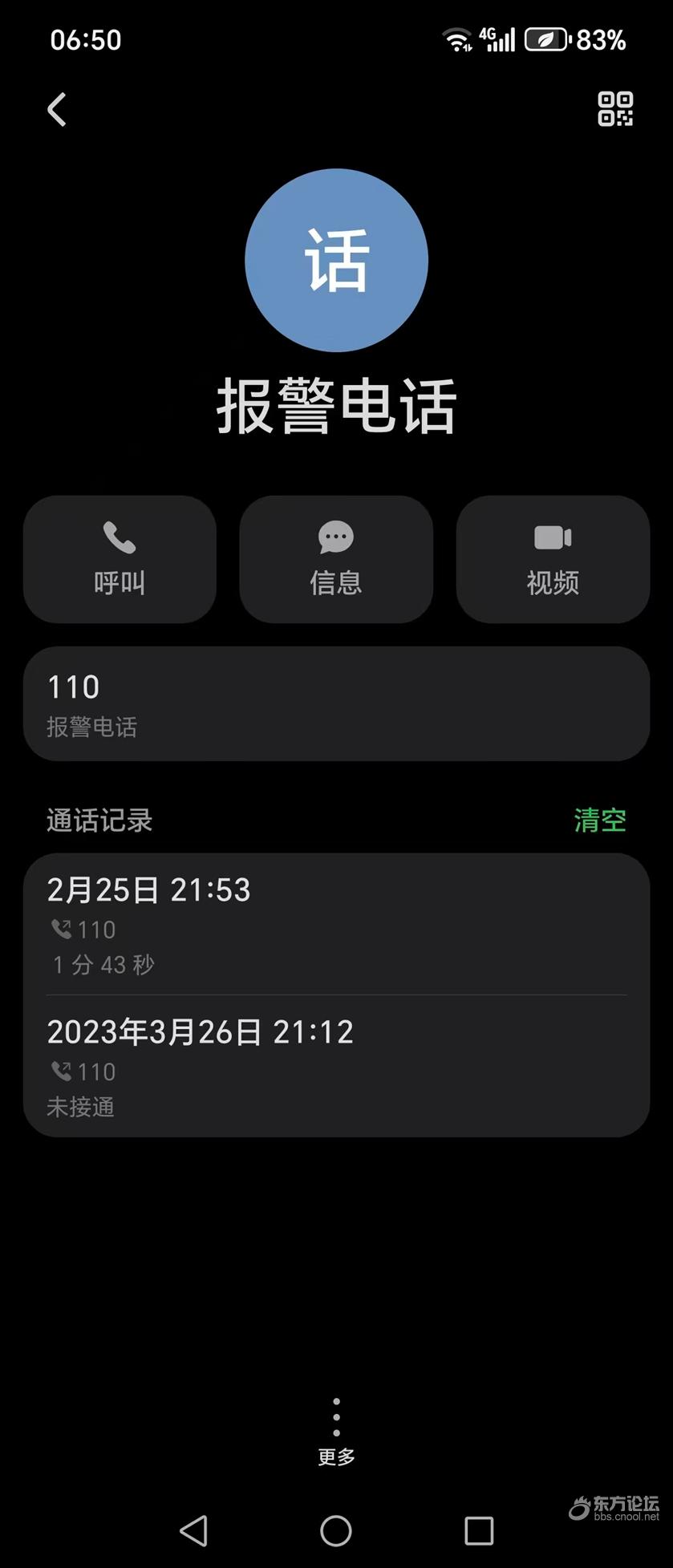Image resolution: width=673 pixels, height=1568 pixels.
Task: Tap the 呼叫 call button
Action: [x=120, y=559]
